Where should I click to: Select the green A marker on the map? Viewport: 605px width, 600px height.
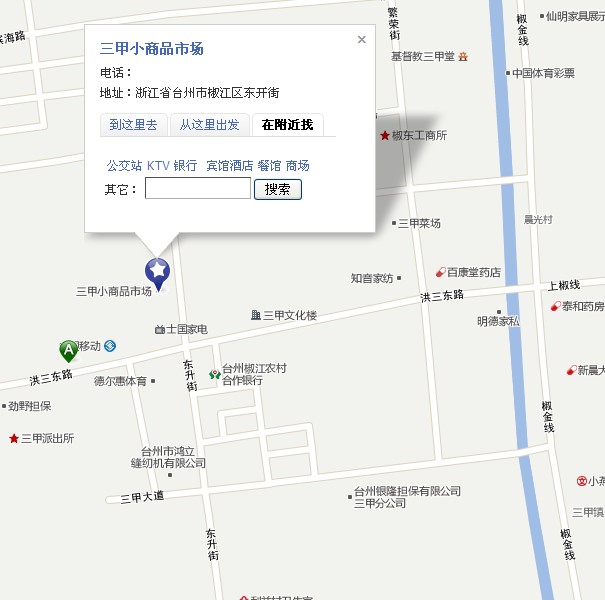68,350
